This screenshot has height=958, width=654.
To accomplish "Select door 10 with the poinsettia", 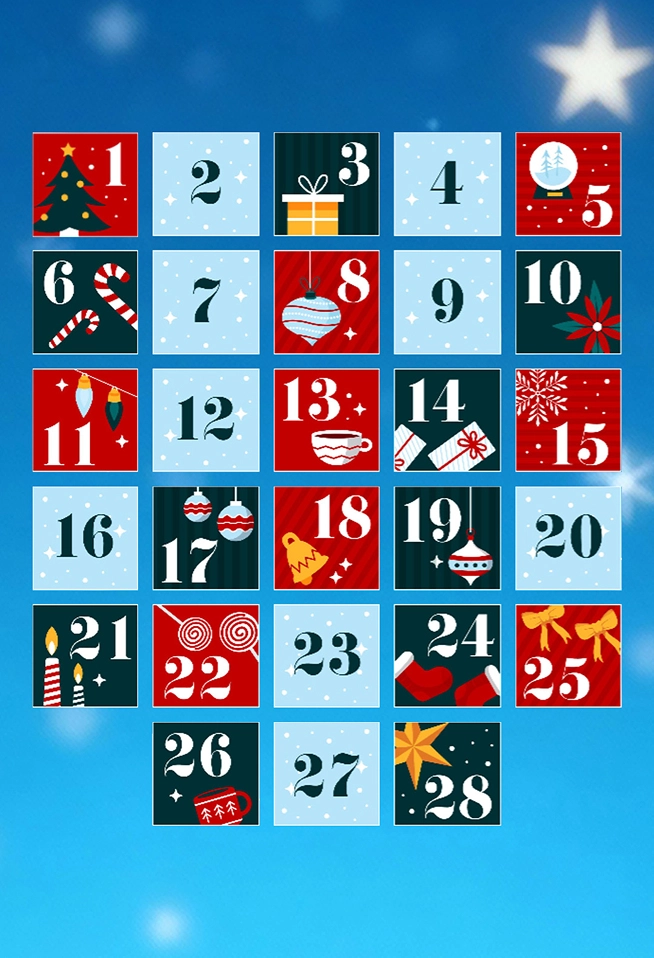I will (568, 302).
